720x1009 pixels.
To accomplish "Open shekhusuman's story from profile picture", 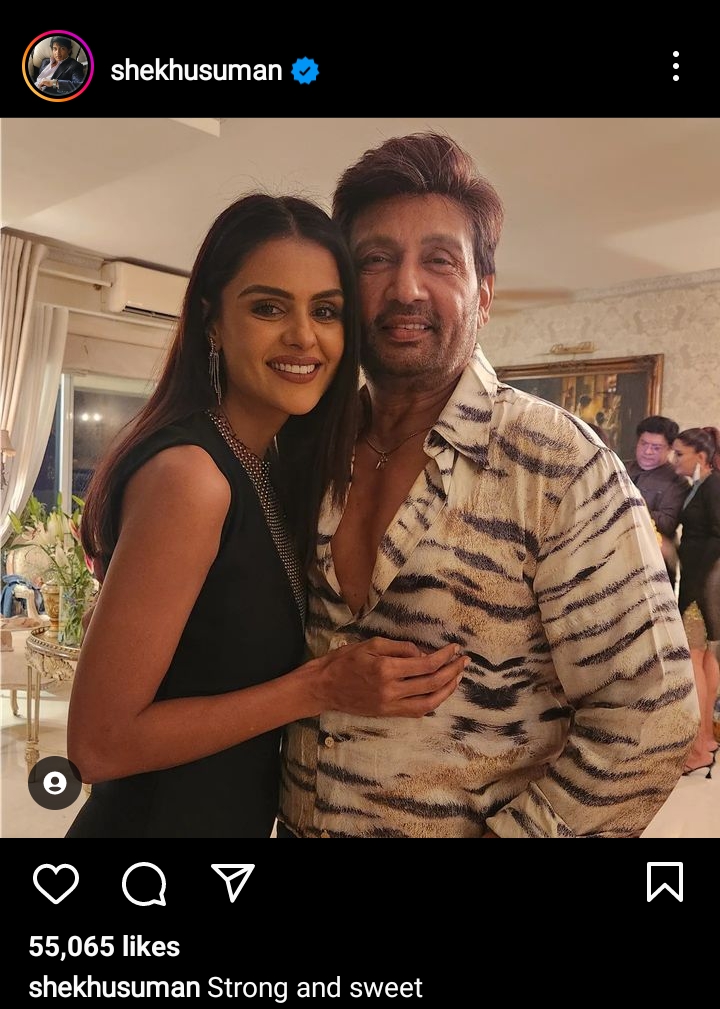I will point(58,66).
